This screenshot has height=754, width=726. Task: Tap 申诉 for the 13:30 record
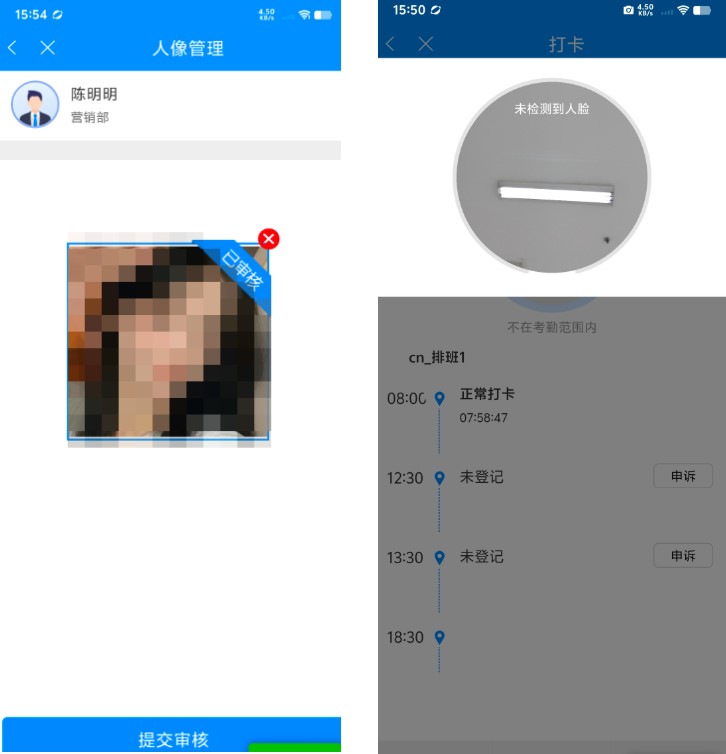[x=682, y=556]
